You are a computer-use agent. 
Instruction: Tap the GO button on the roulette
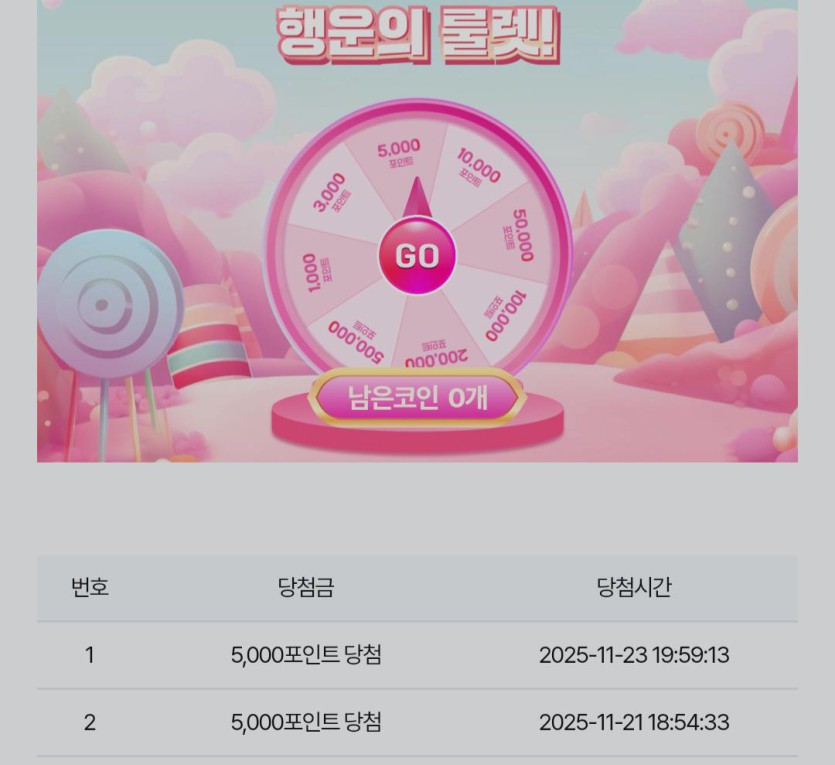coord(417,256)
